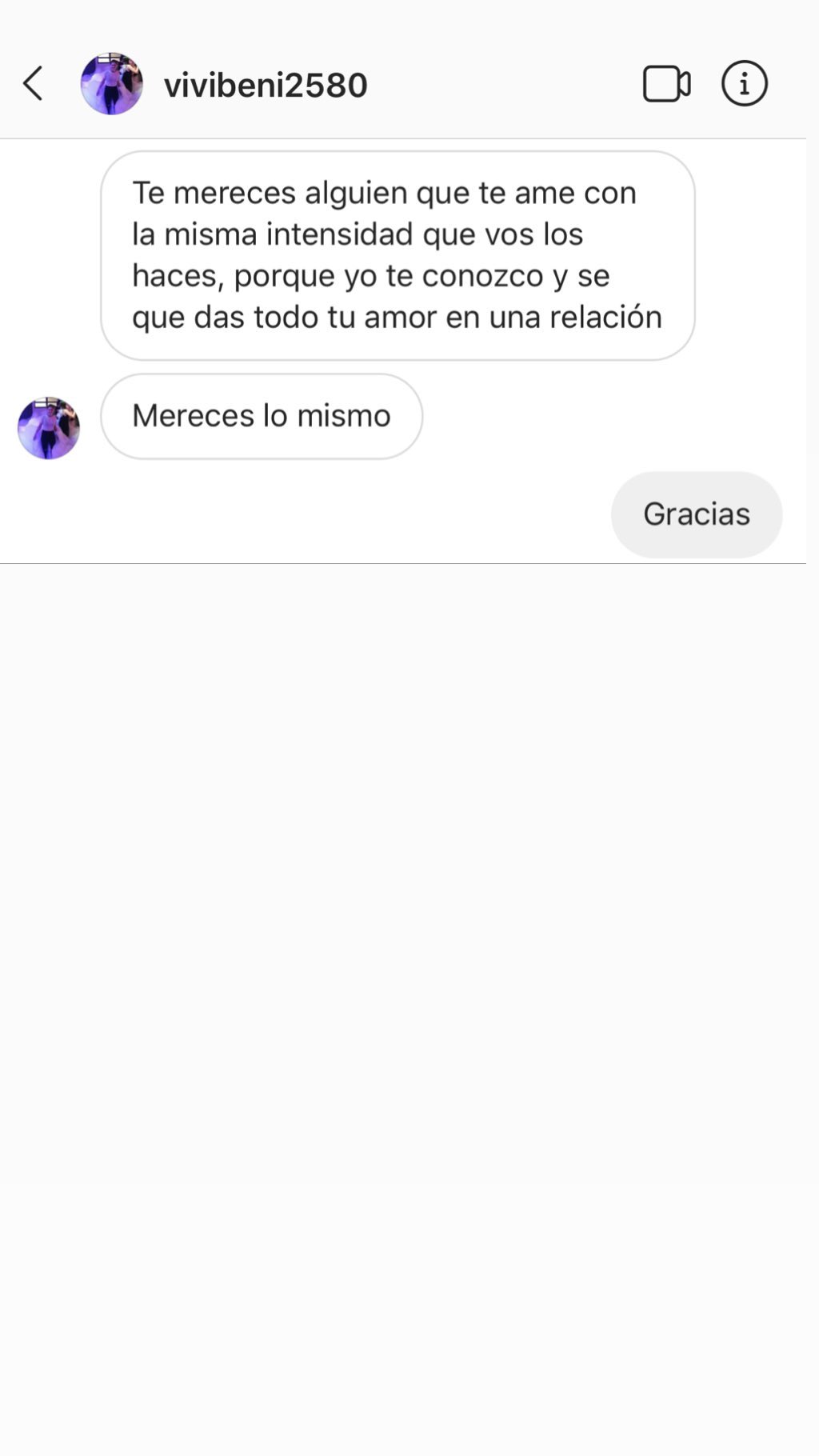The image size is (819, 1456).
Task: Go back to the inbox list
Action: (33, 84)
